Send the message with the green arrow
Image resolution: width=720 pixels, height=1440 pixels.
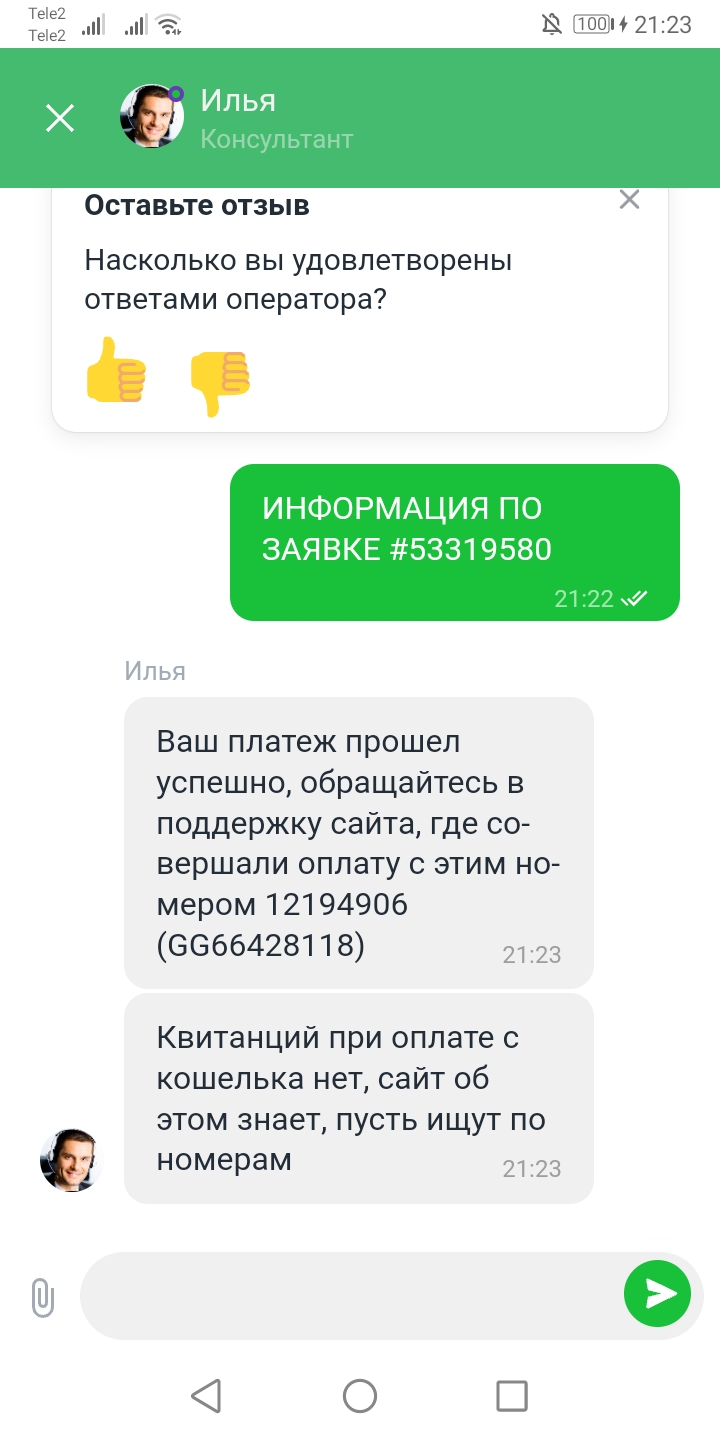657,1294
